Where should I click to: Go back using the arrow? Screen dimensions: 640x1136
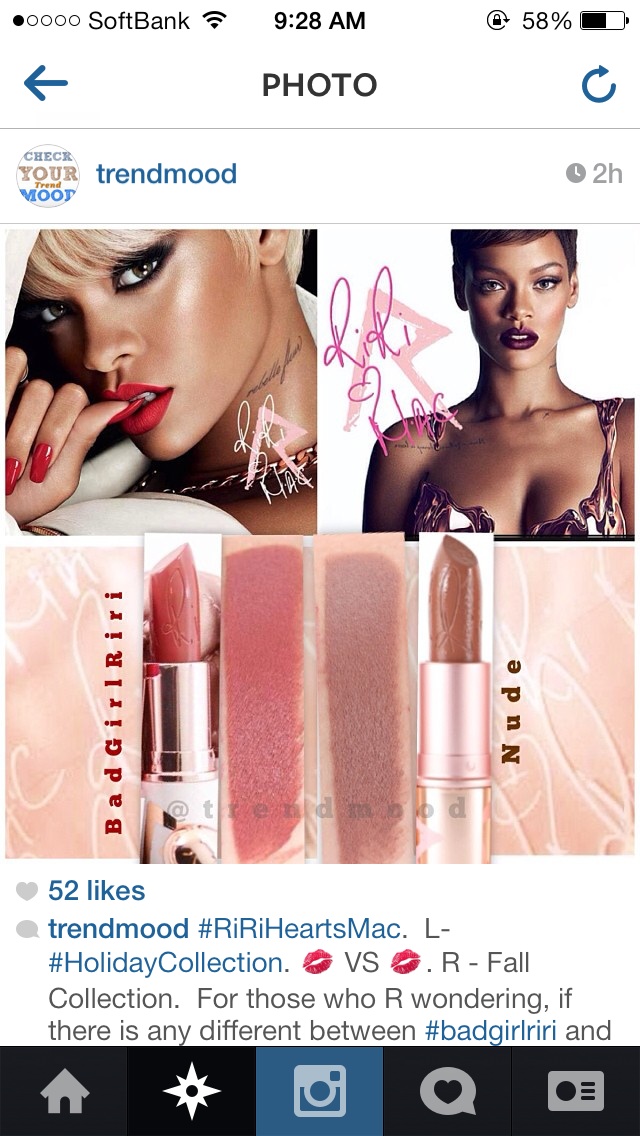(x=46, y=85)
